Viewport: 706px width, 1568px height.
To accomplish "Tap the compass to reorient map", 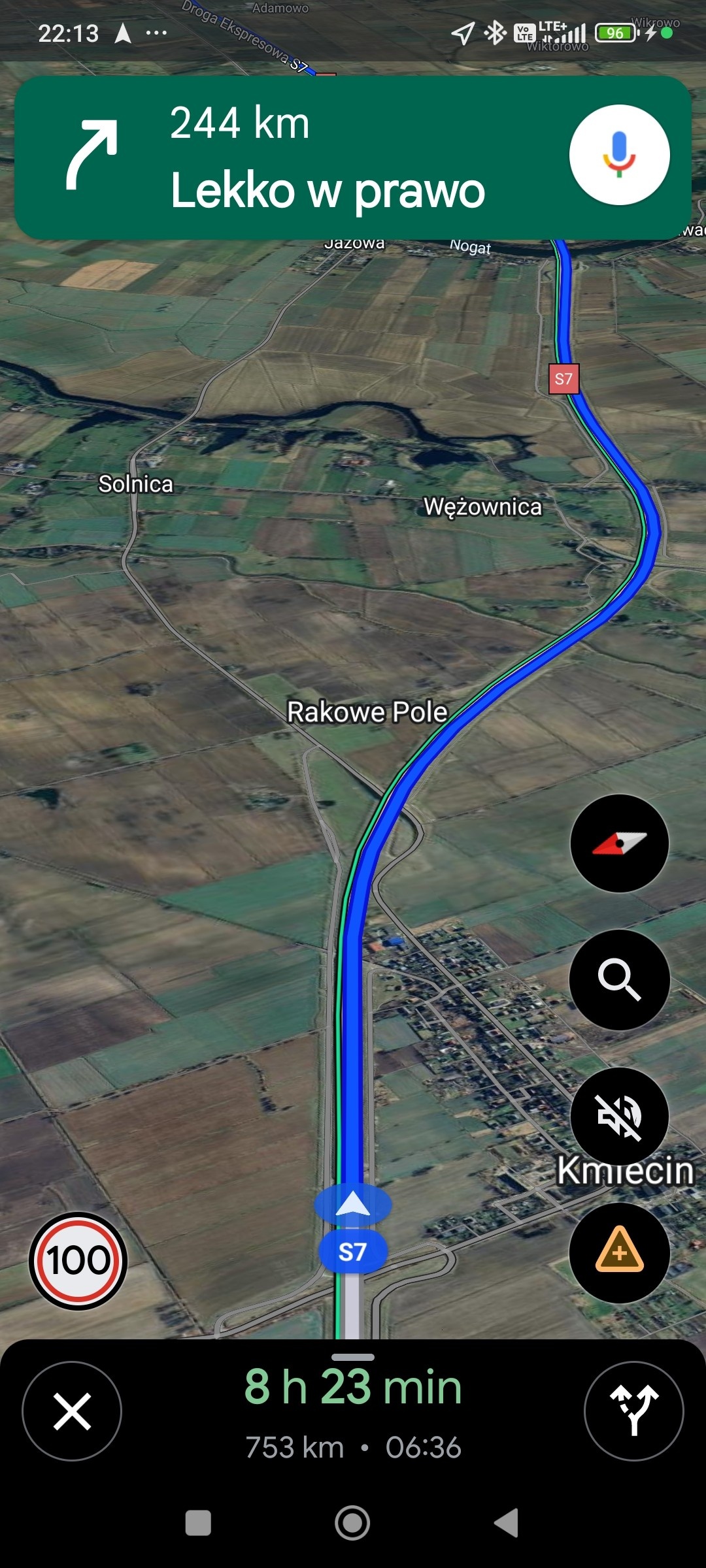I will [x=619, y=843].
